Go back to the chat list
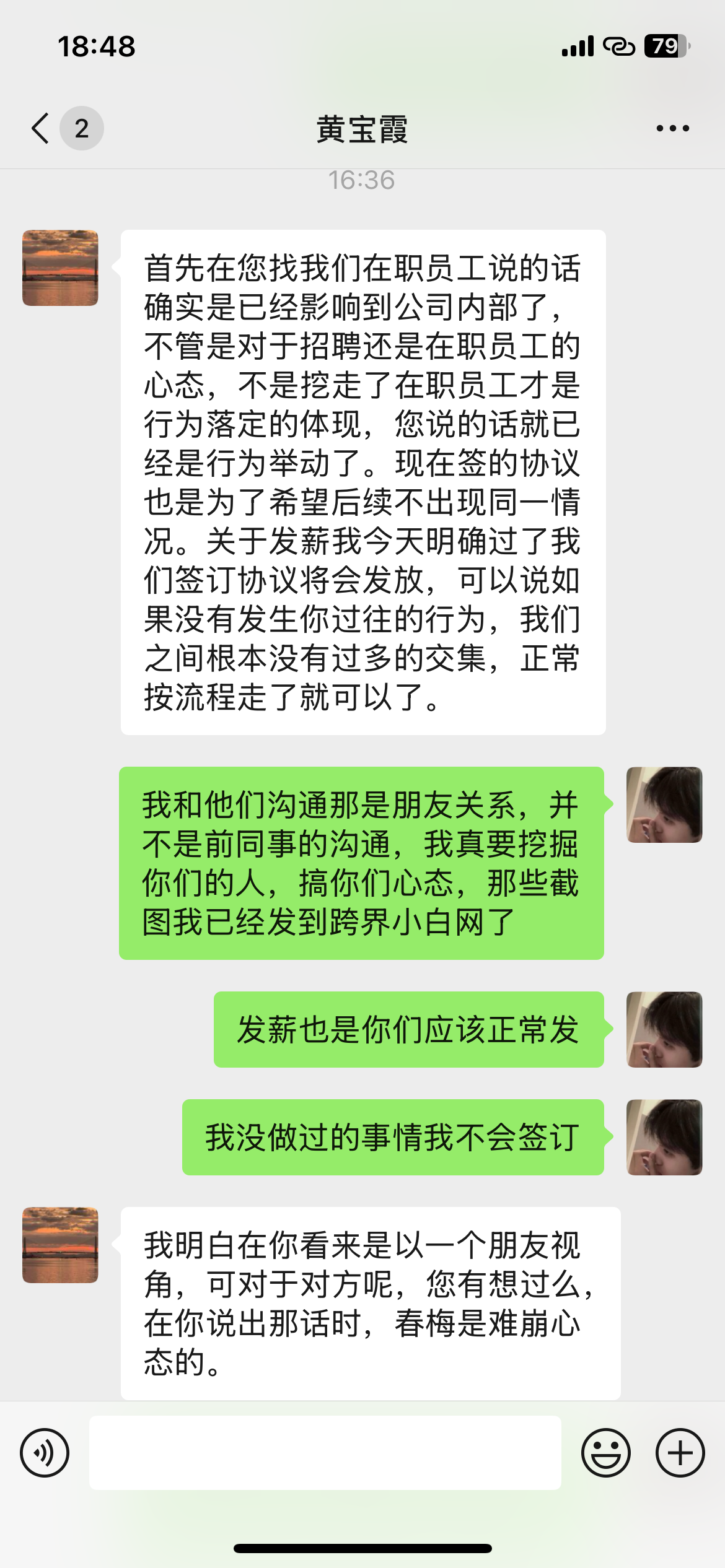The width and height of the screenshot is (725, 1568). (x=41, y=129)
